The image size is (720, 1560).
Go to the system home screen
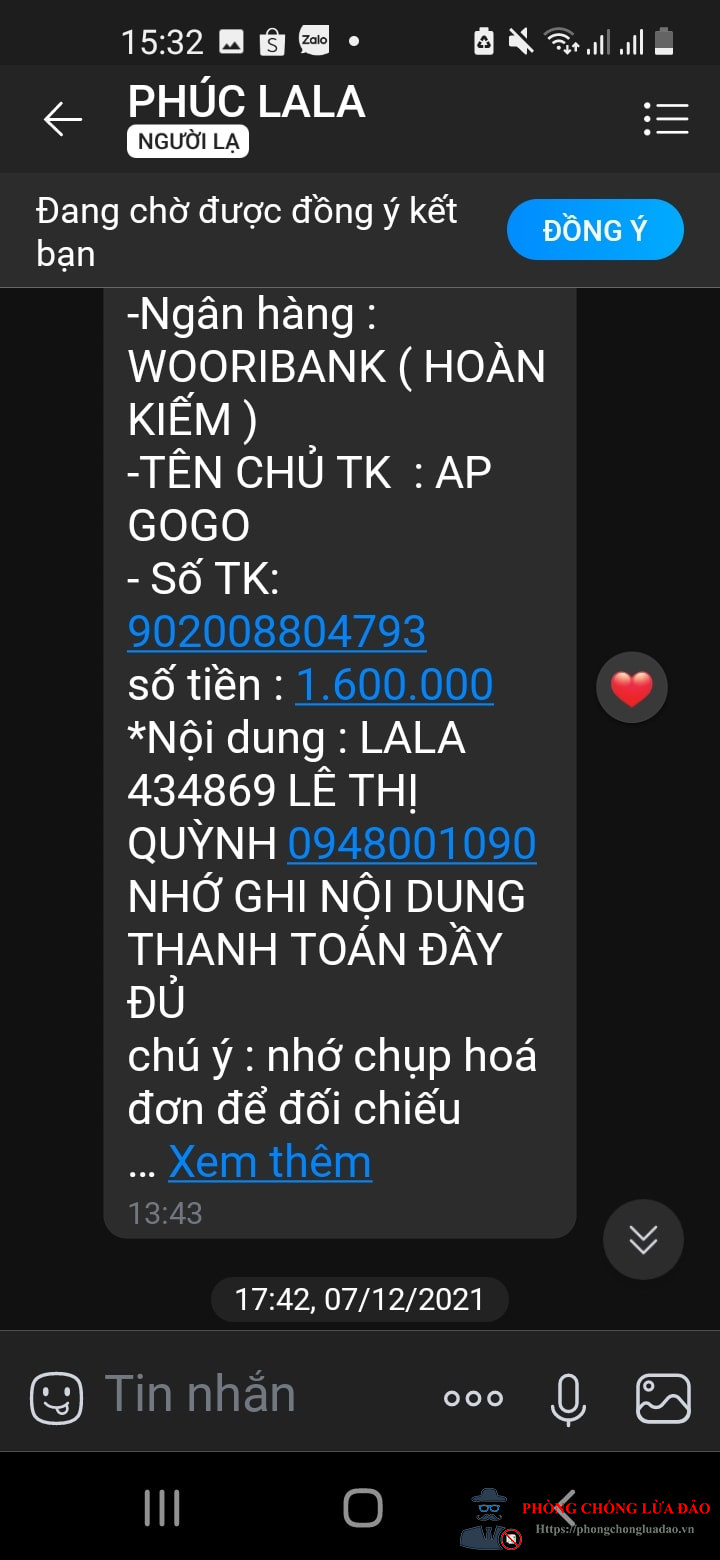click(362, 1508)
